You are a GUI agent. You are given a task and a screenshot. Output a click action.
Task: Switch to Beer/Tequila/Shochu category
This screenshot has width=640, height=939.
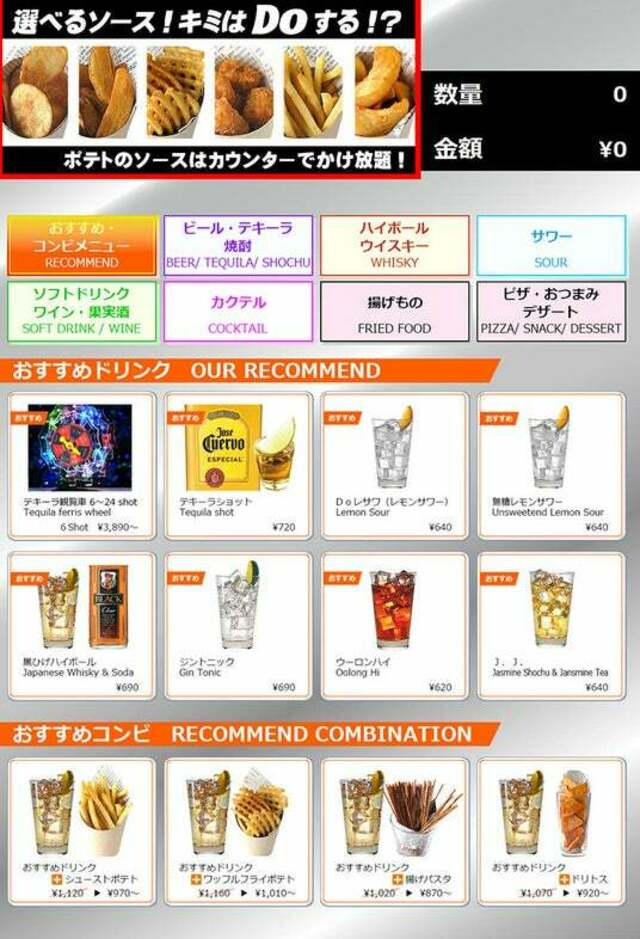tap(238, 245)
